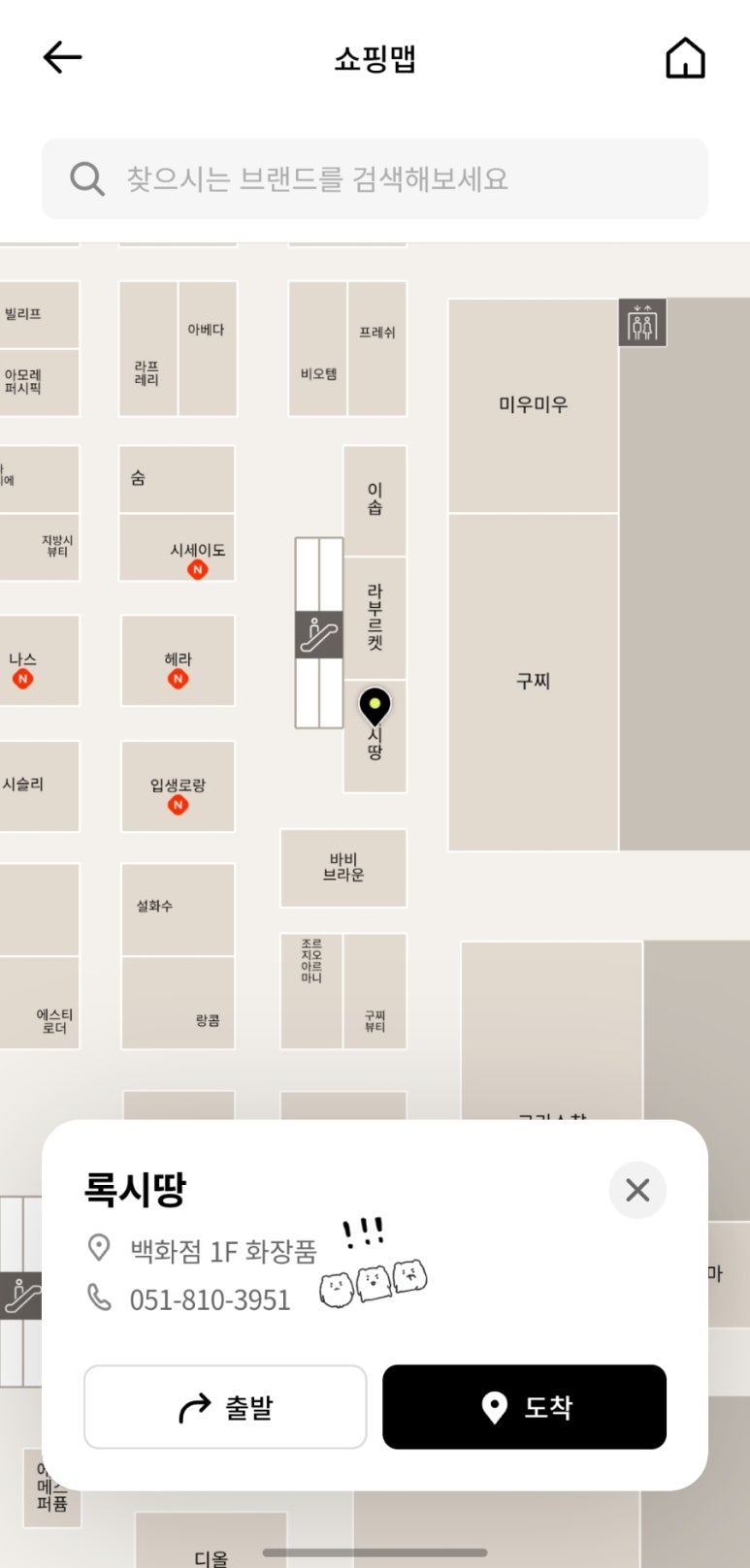Image resolution: width=750 pixels, height=1568 pixels.
Task: Select the 헤라 store on the map
Action: [178, 660]
